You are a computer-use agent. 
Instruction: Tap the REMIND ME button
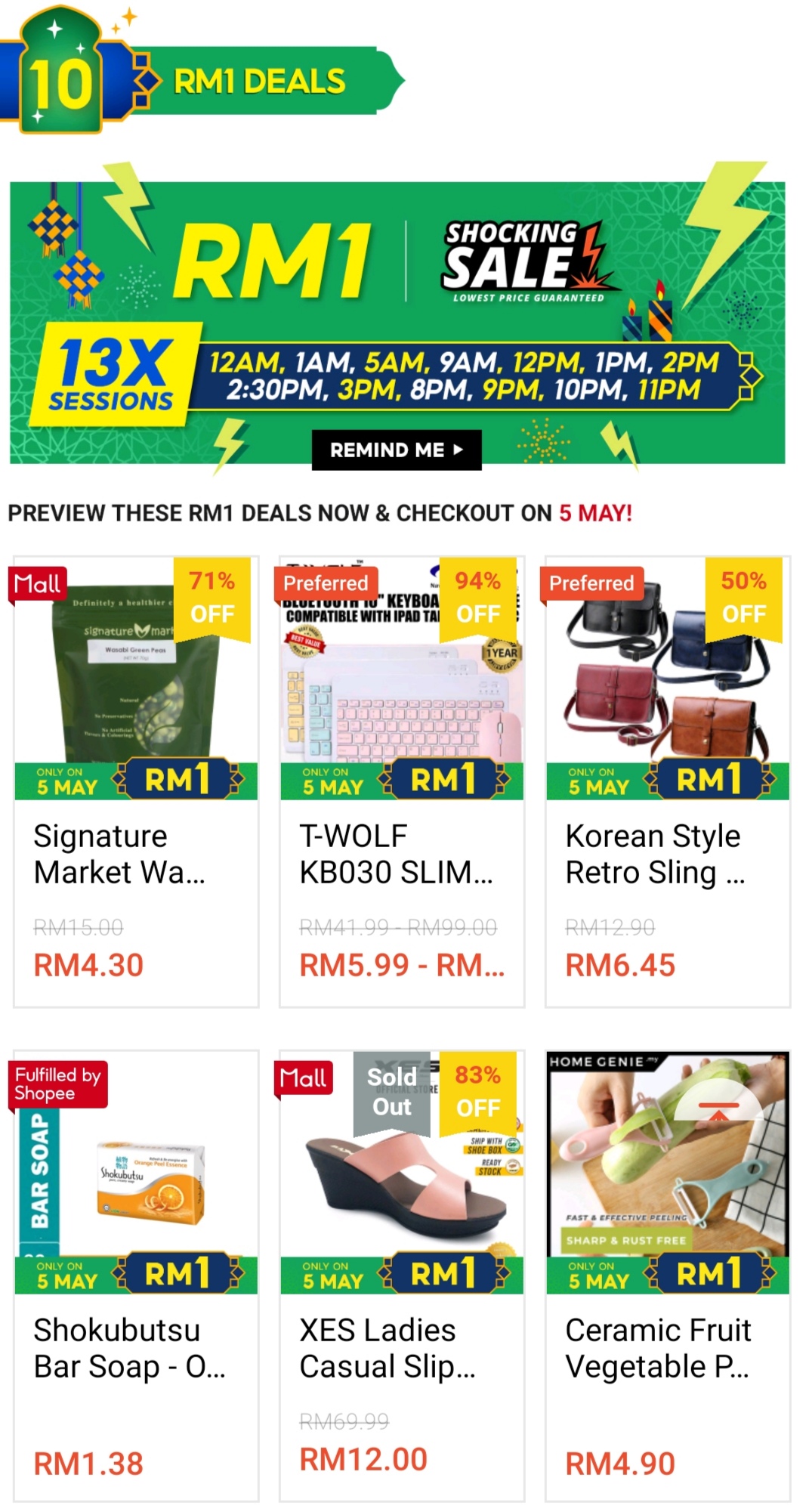tap(396, 450)
